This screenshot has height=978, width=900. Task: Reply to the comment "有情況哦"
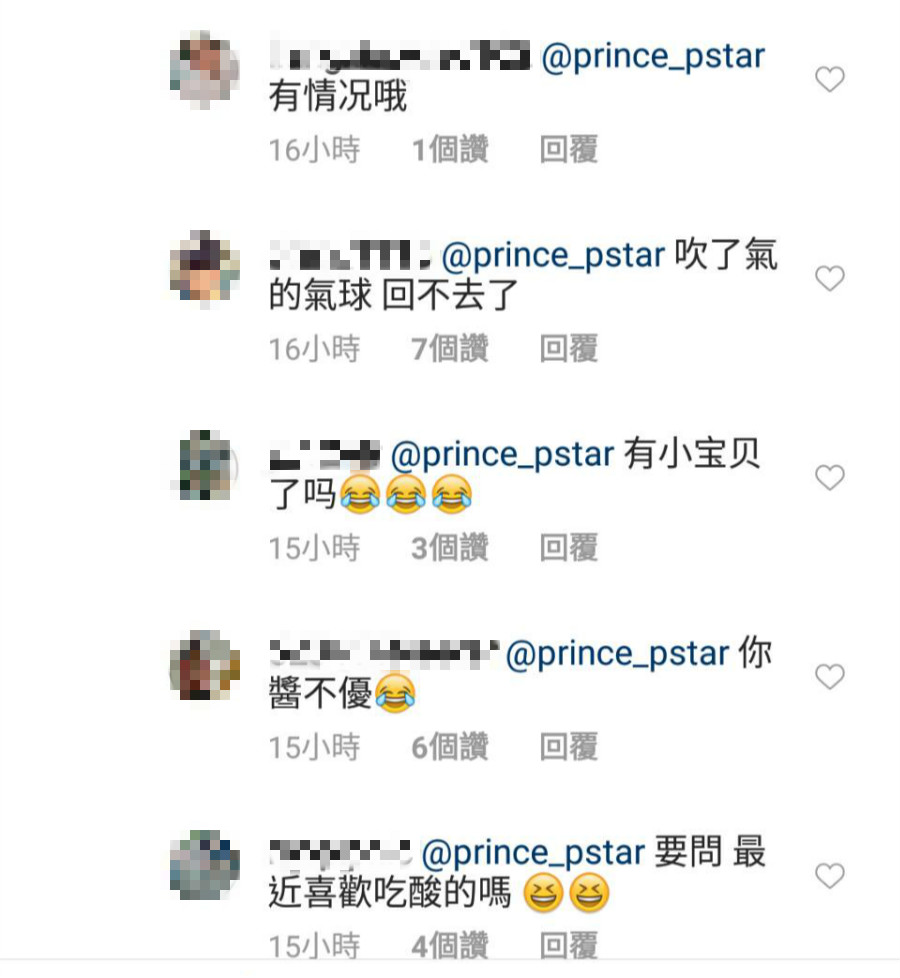tap(568, 150)
